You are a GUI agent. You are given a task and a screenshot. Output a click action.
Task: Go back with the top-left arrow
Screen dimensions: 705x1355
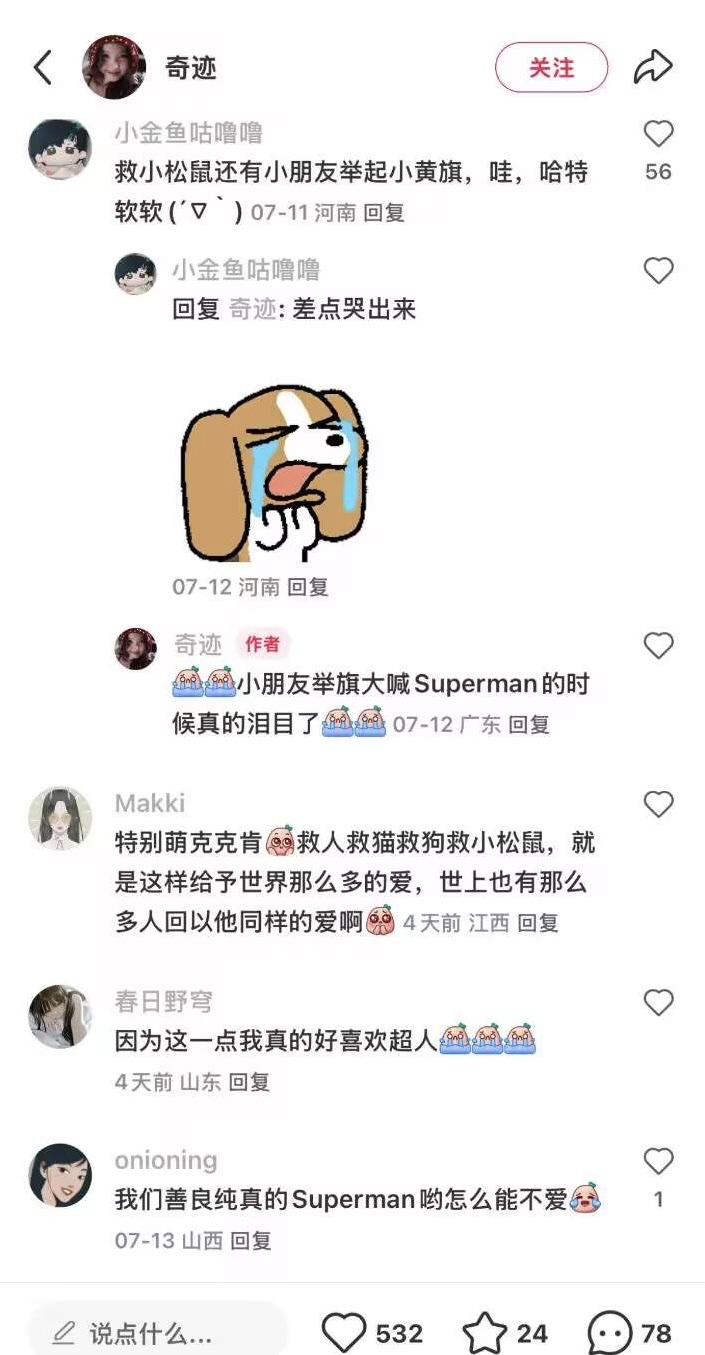click(x=43, y=68)
